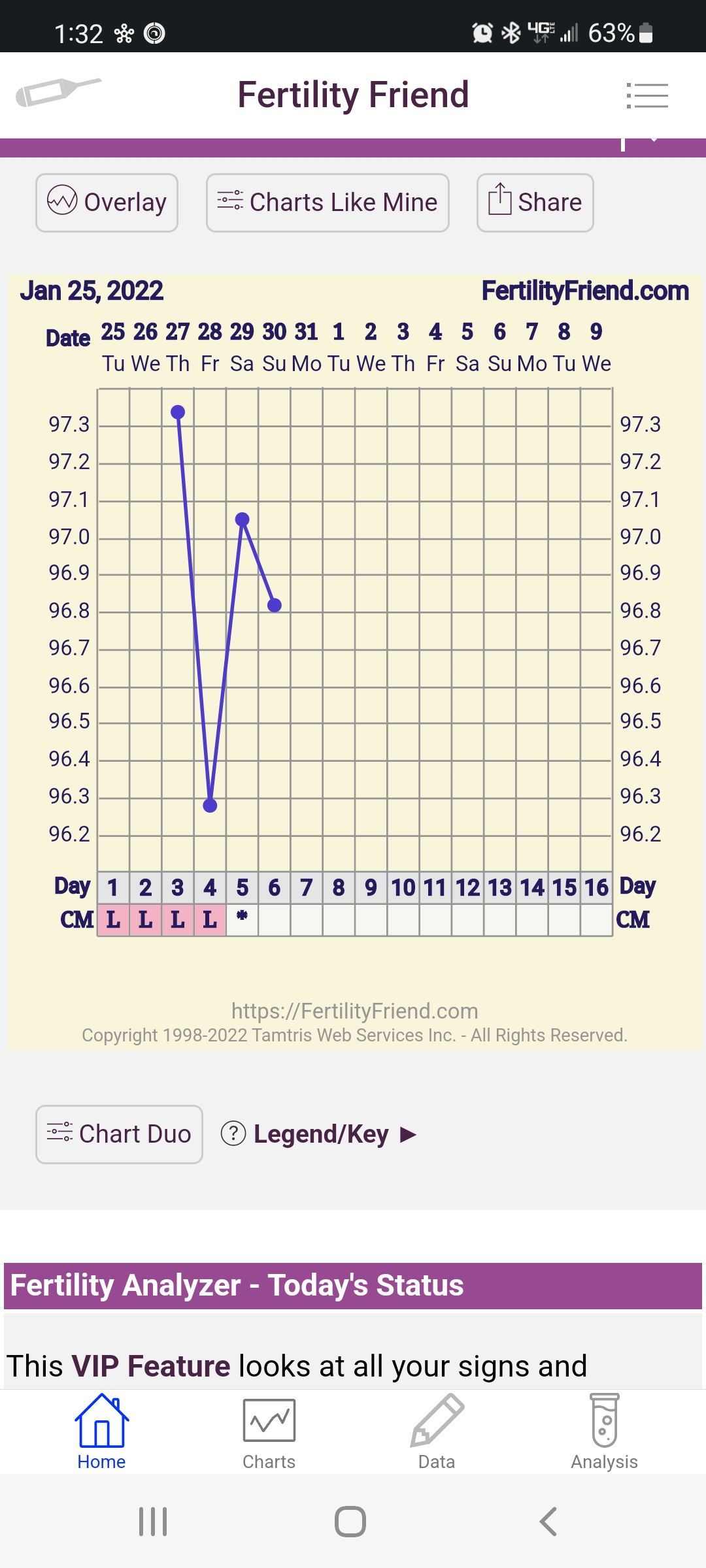Tap the thermometer icon
This screenshot has height=1568, width=706.
(x=58, y=92)
